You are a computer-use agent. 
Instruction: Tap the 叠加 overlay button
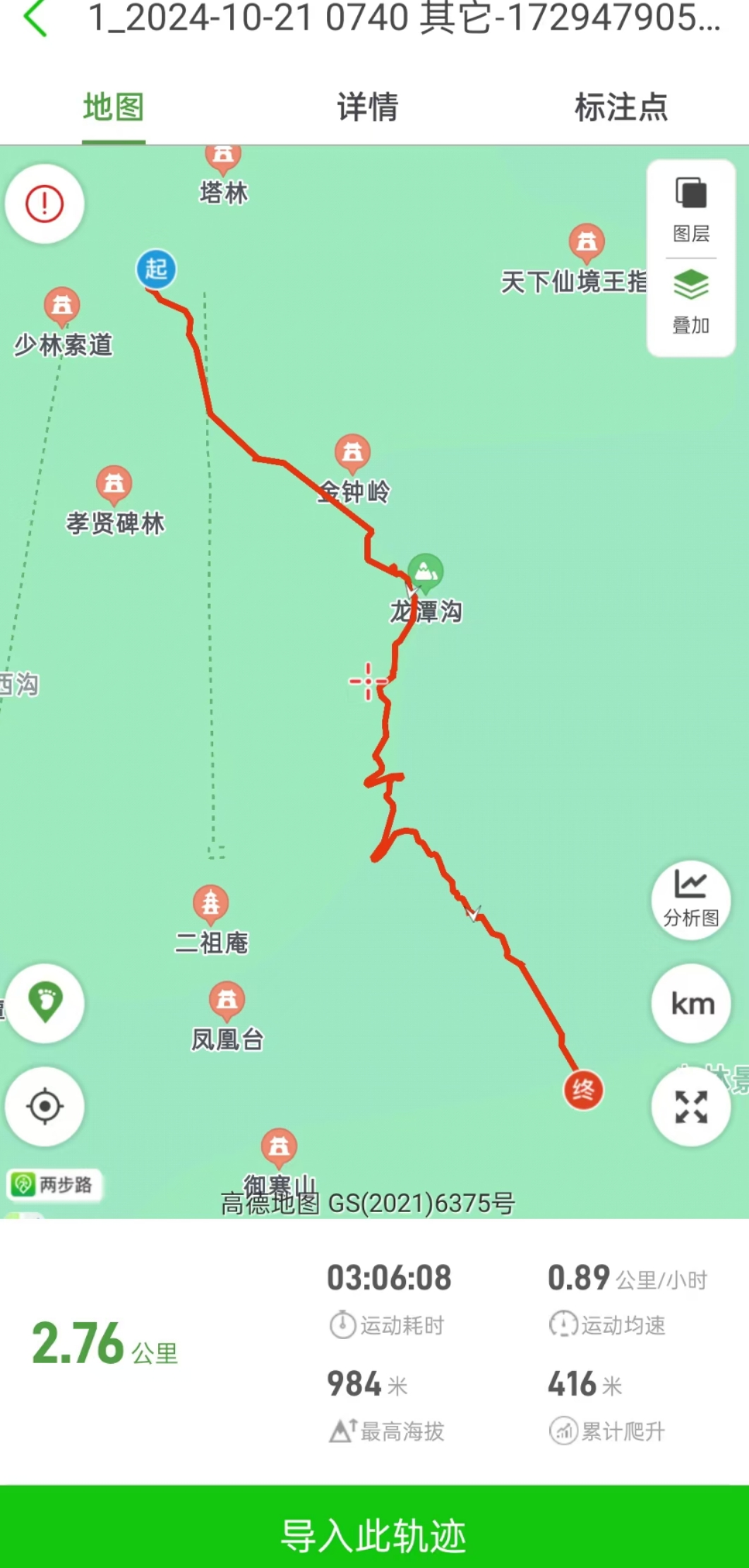coord(690,302)
